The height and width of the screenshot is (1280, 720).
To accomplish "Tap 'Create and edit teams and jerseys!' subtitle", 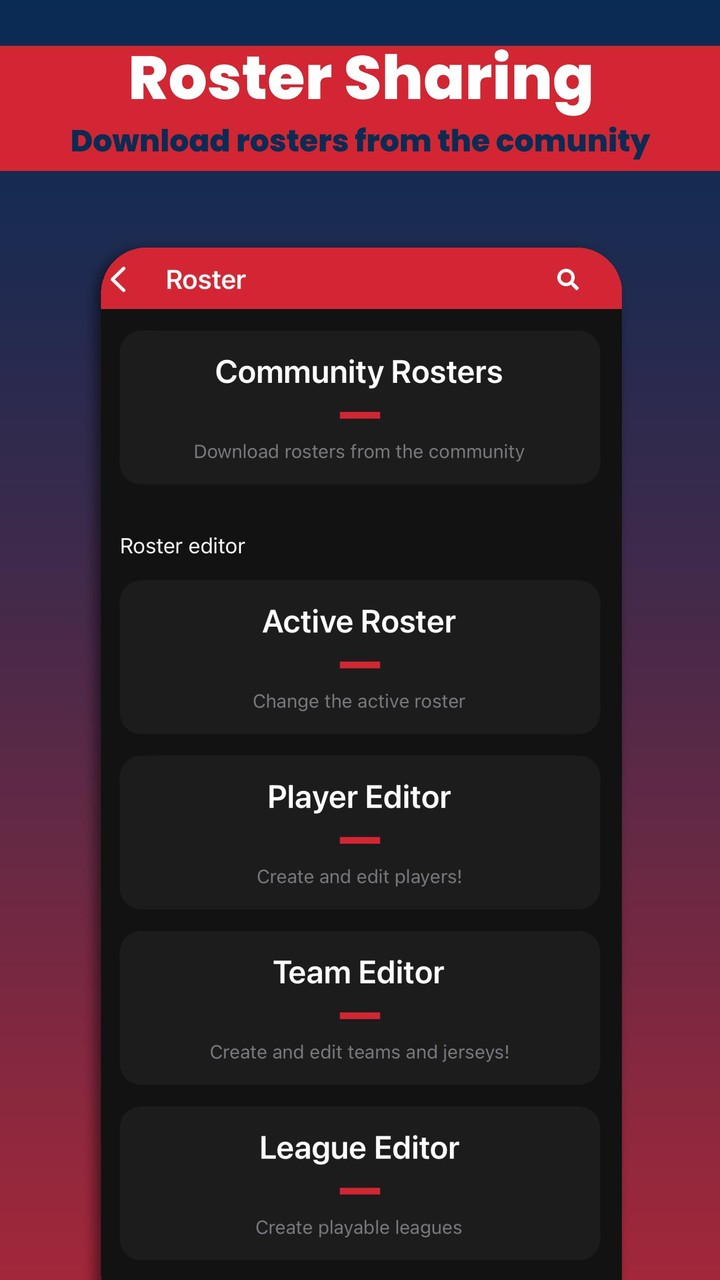I will (x=359, y=1051).
